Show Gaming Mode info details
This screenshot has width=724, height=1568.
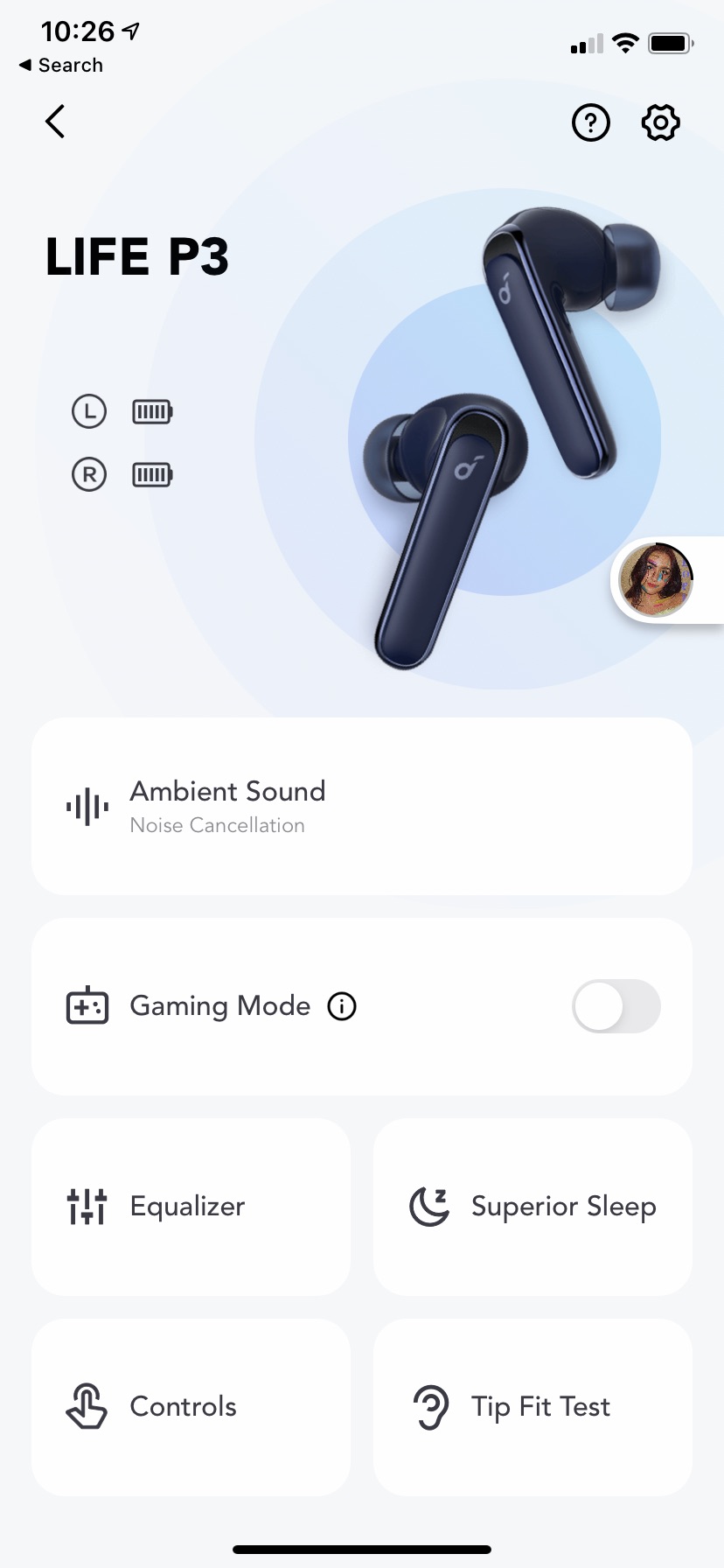342,1006
